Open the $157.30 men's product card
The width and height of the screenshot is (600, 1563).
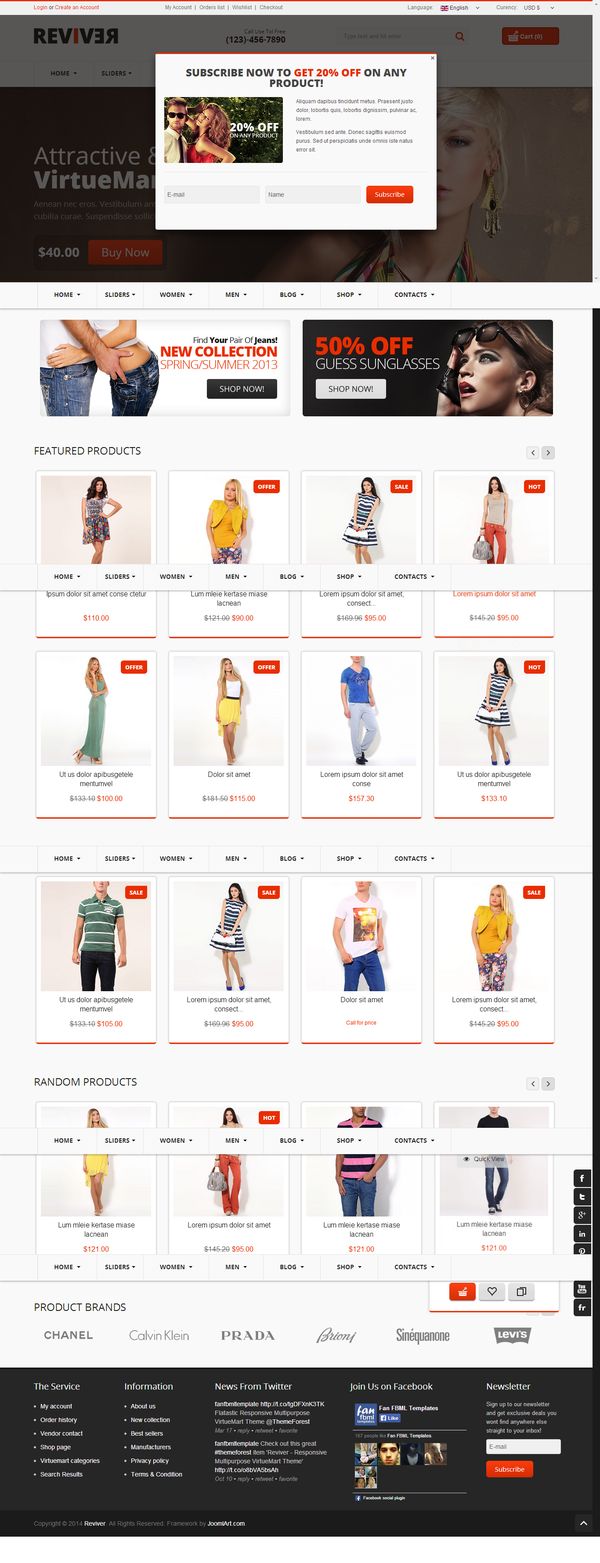(361, 734)
